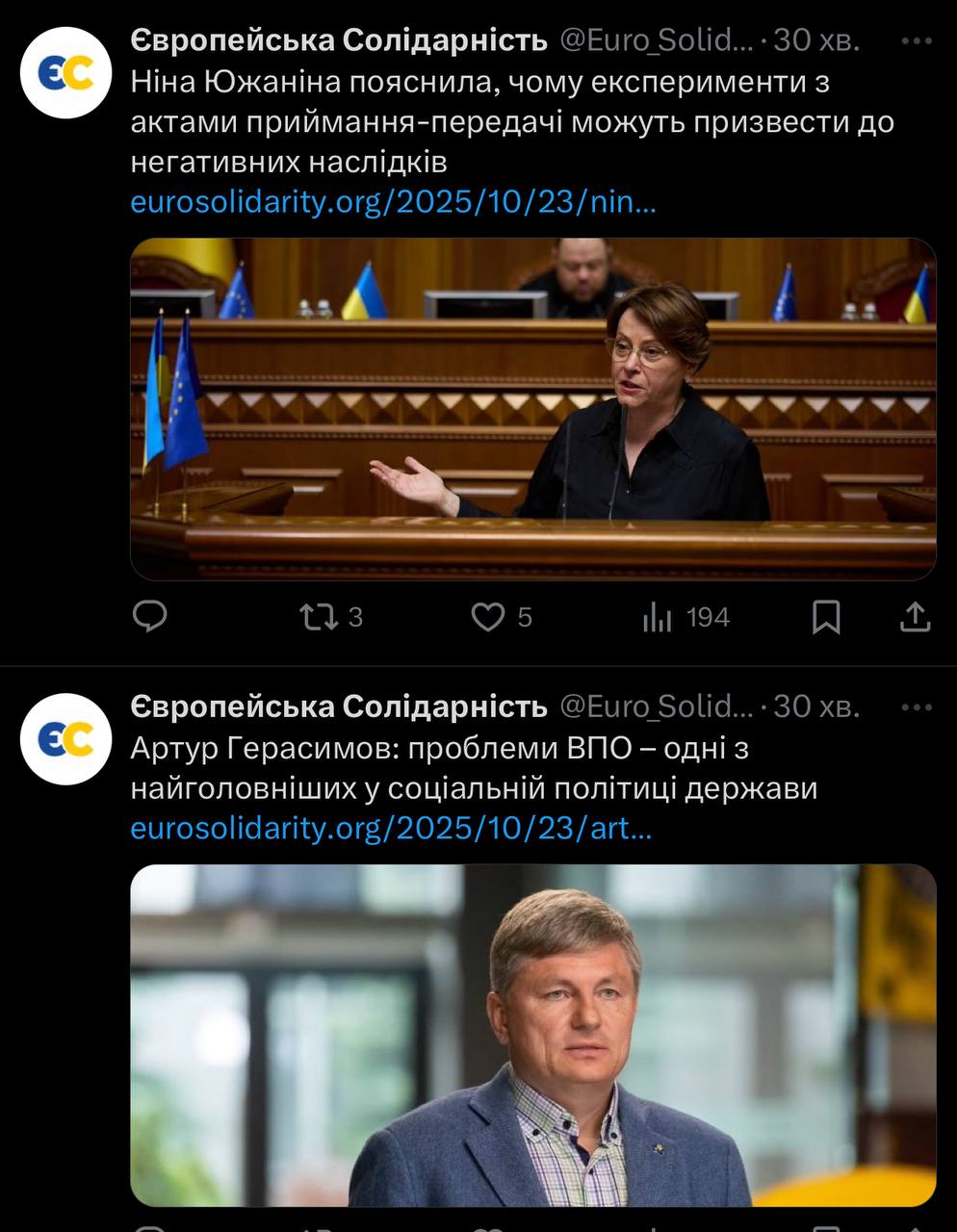Open the photo in Артур Герасимов post
957x1232 pixels.
[x=532, y=1035]
